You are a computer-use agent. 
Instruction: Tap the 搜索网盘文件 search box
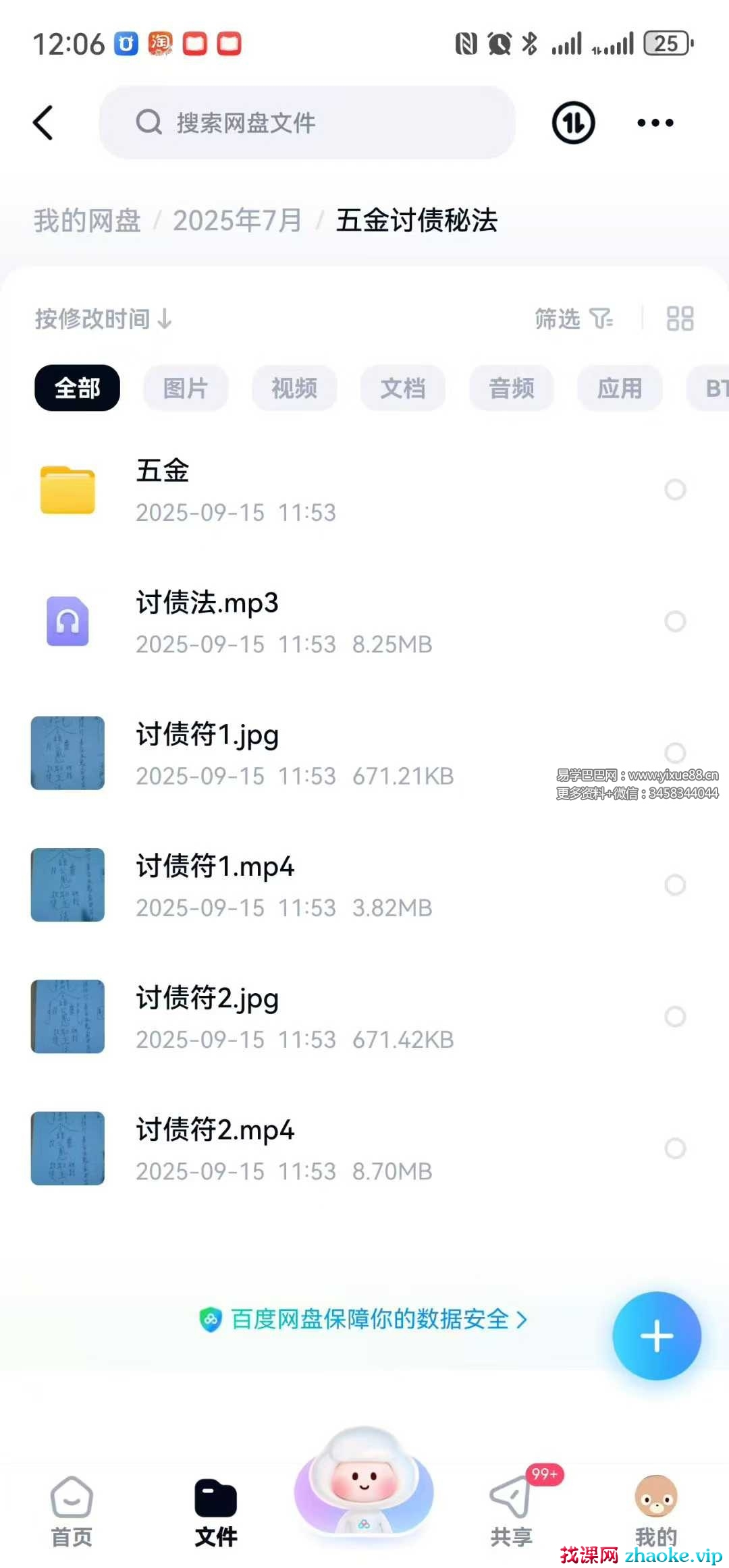(307, 123)
